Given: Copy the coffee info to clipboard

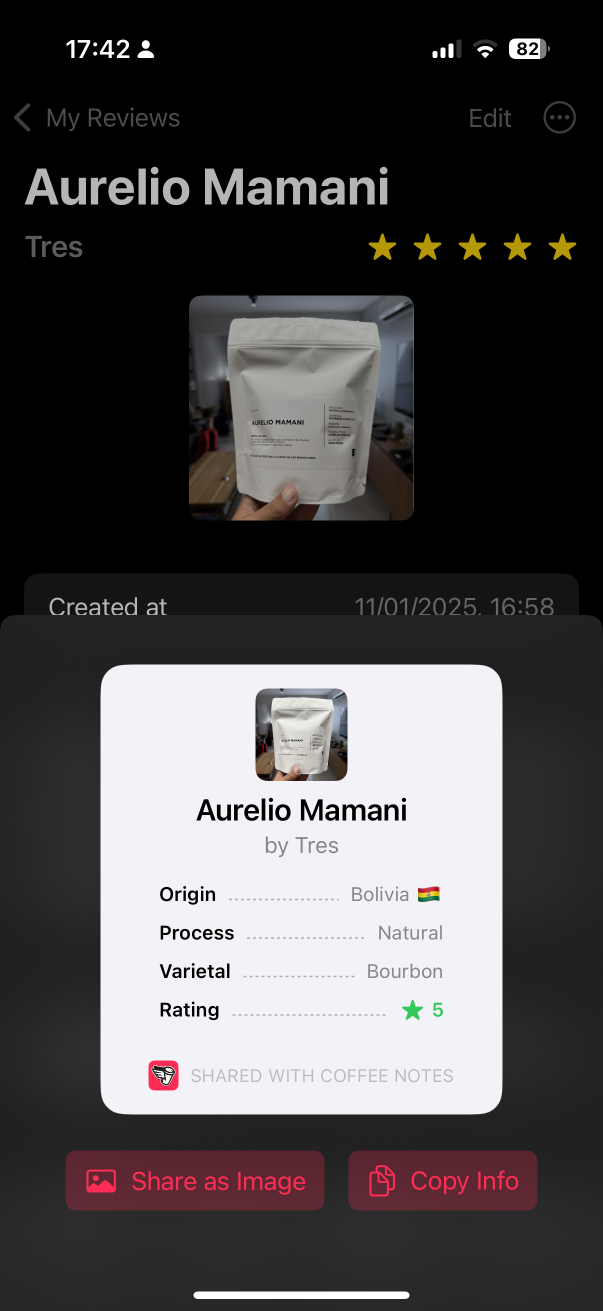Looking at the screenshot, I should click(x=443, y=1181).
